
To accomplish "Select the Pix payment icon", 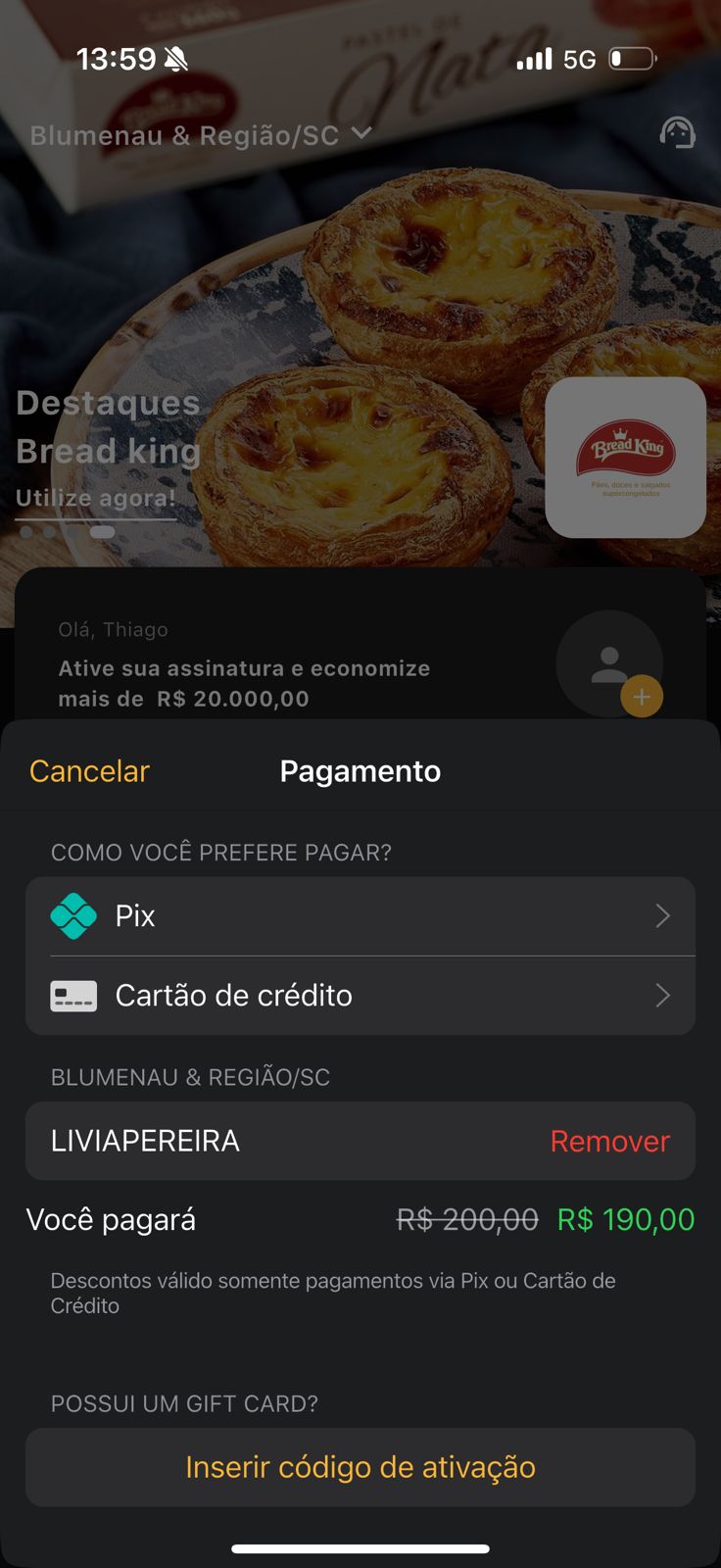I will [x=73, y=915].
